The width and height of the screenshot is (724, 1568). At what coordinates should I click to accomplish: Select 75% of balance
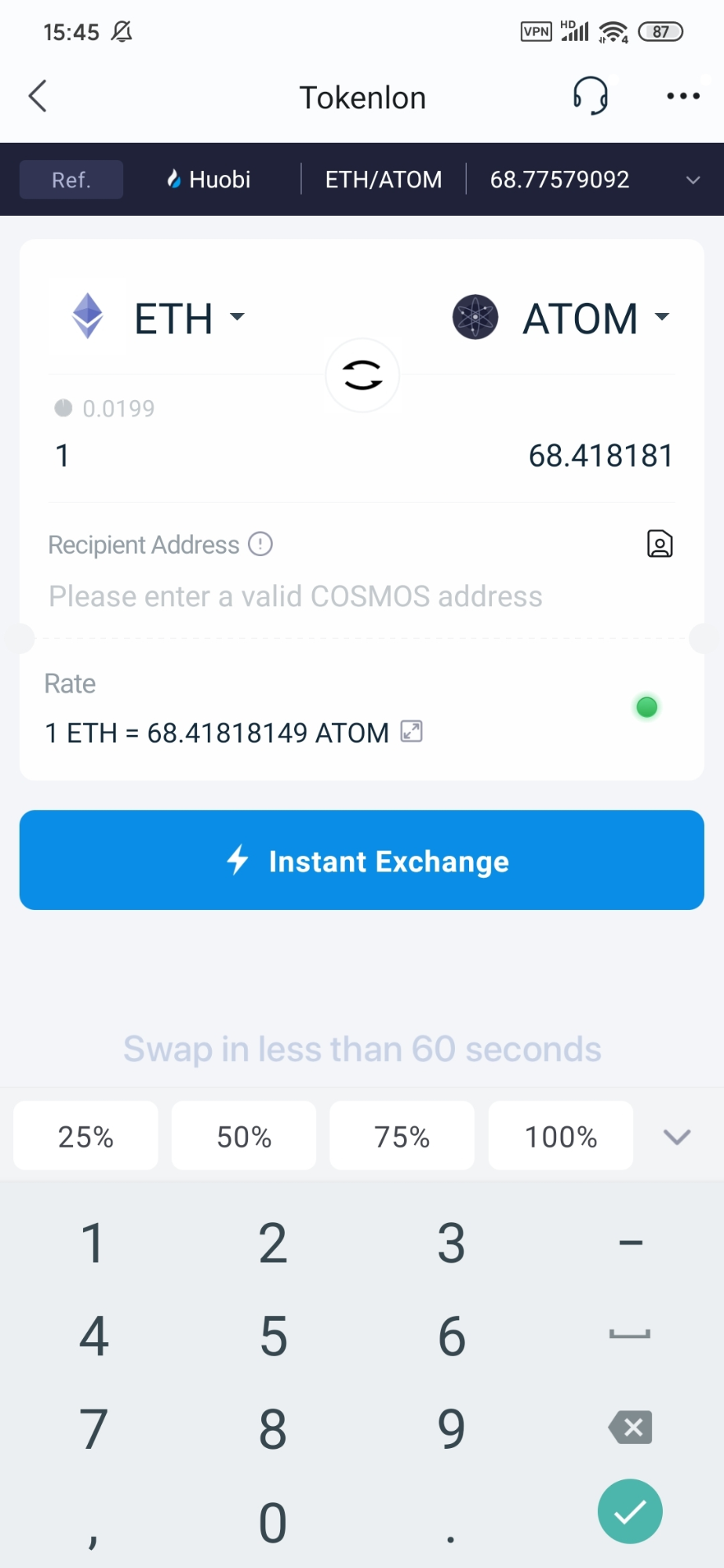pos(402,1136)
